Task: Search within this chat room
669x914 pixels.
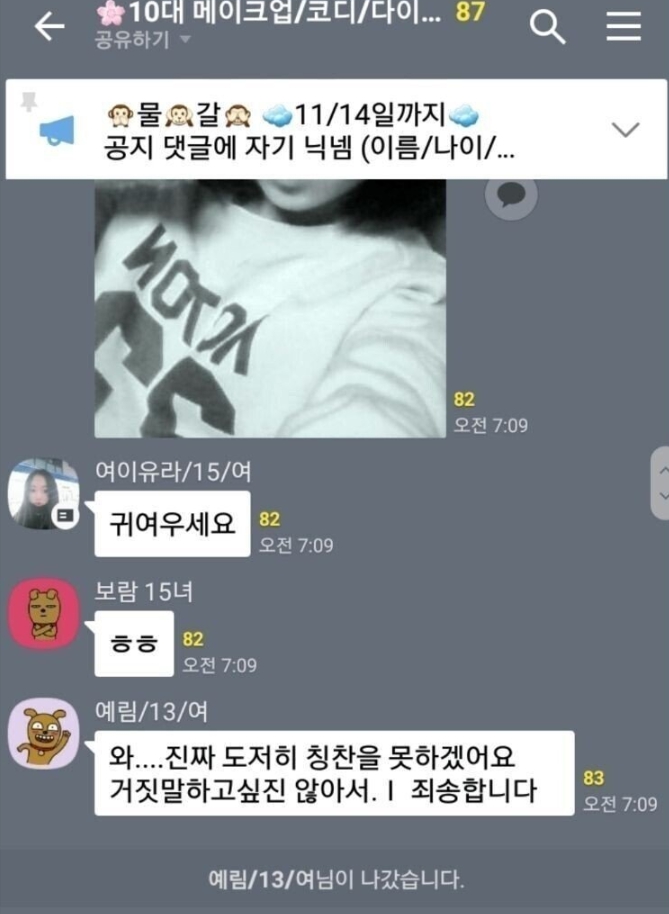Action: (x=547, y=28)
